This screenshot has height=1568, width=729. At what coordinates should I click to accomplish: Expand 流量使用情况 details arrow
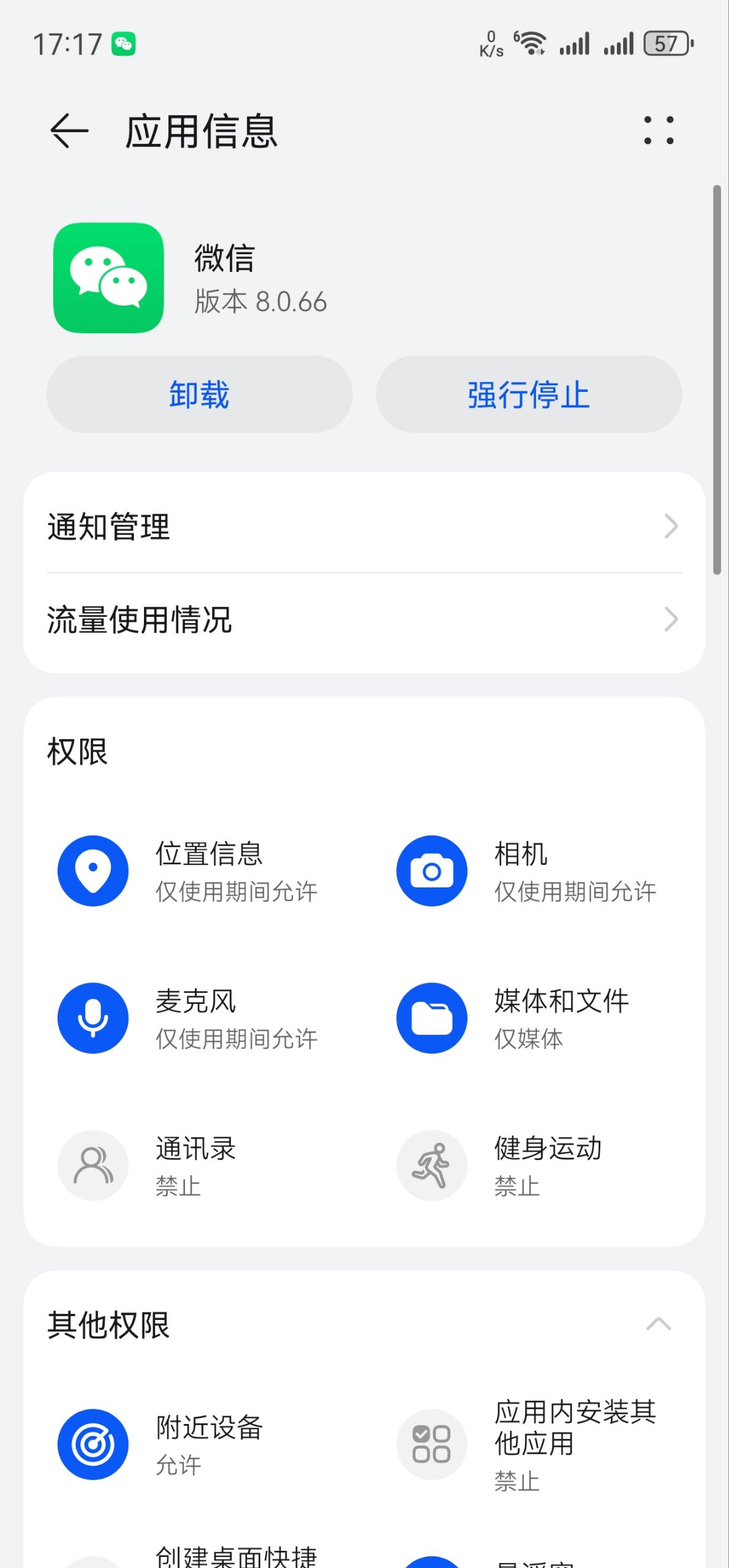pos(670,620)
